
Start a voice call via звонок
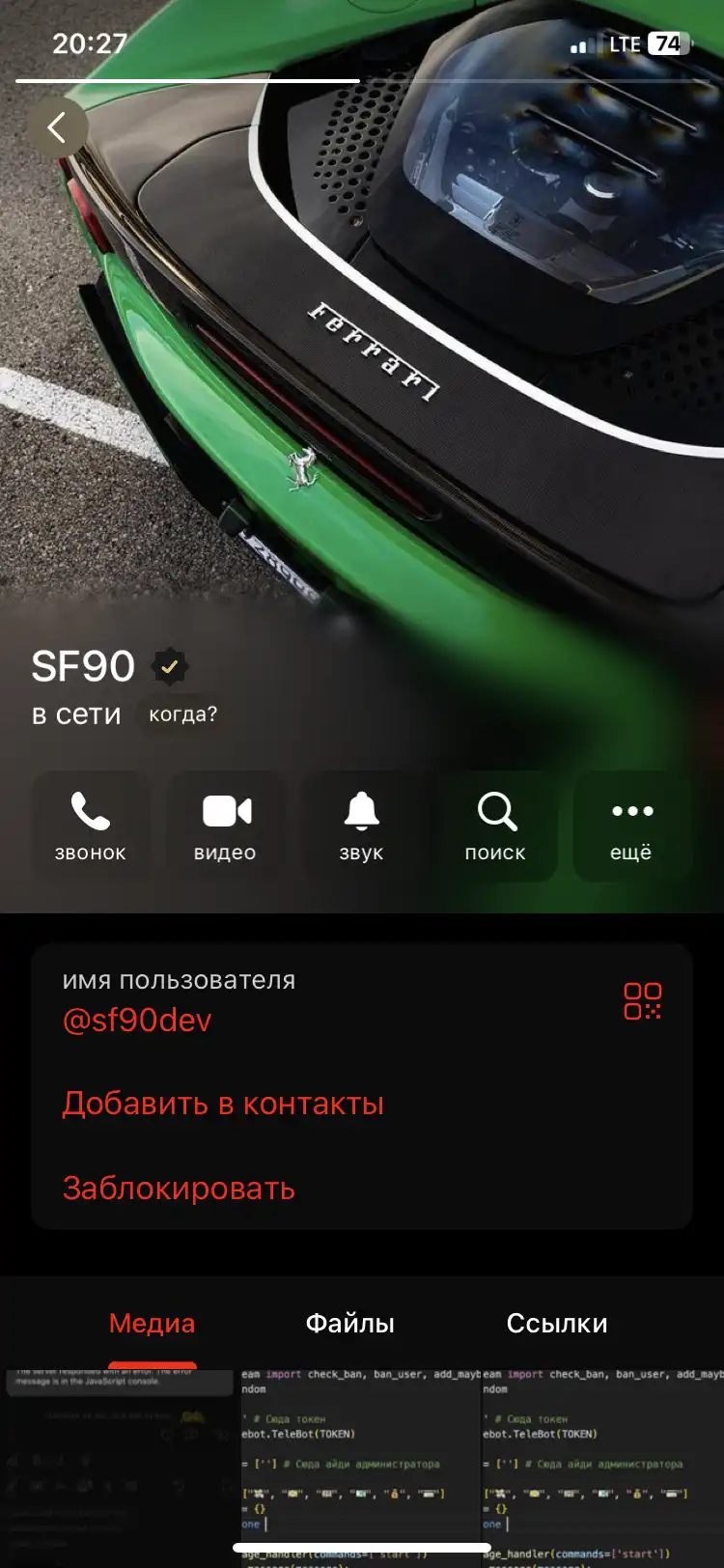[91, 826]
